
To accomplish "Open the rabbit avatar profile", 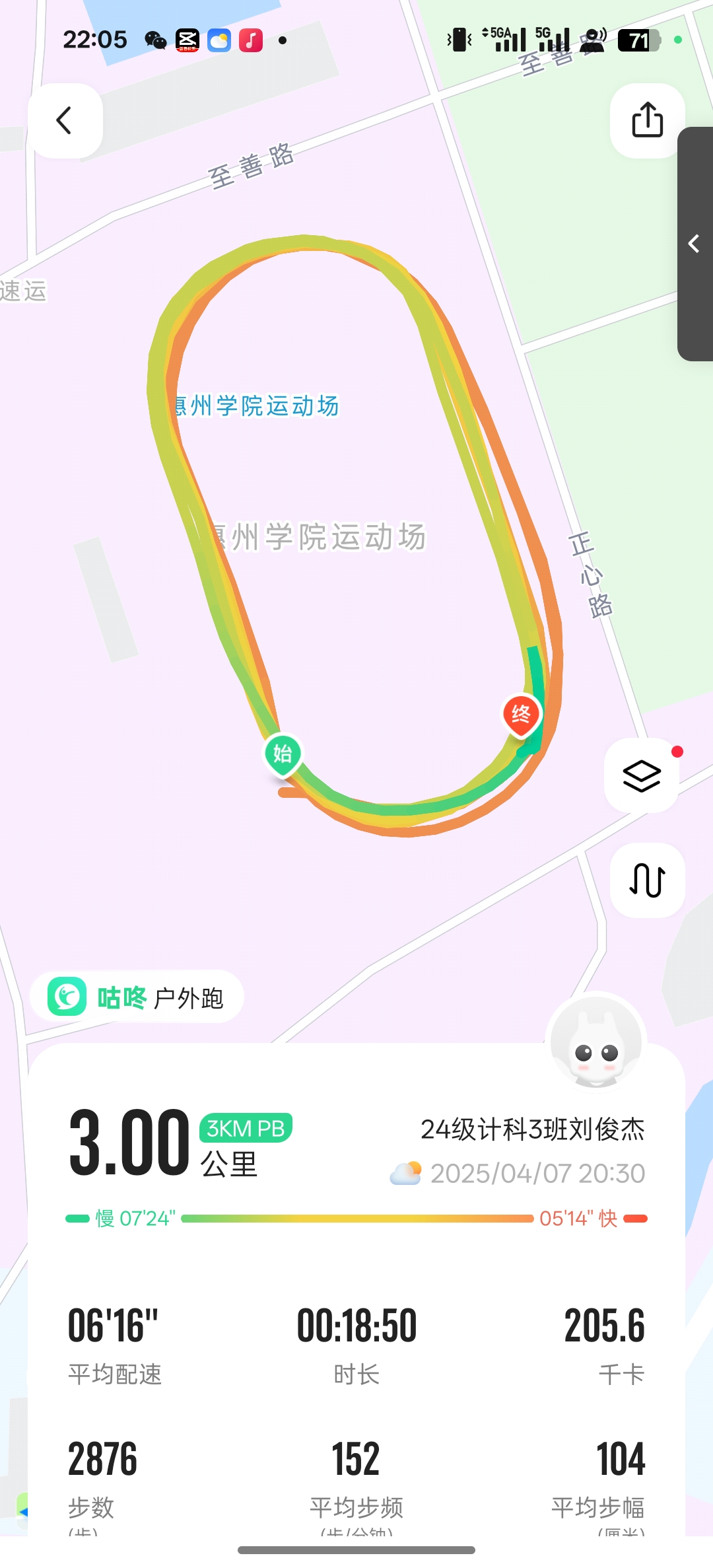I will click(597, 1043).
